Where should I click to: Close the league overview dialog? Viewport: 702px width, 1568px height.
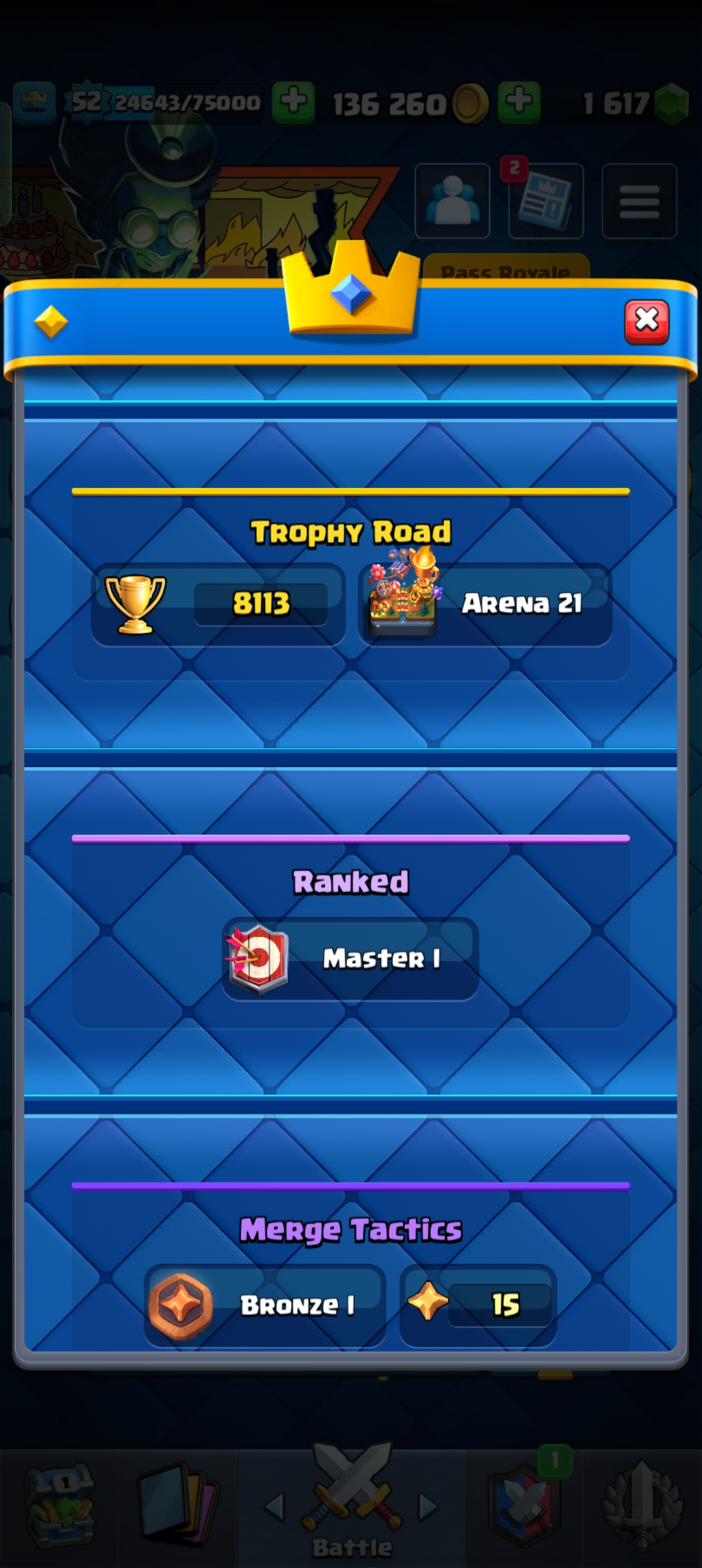[646, 321]
